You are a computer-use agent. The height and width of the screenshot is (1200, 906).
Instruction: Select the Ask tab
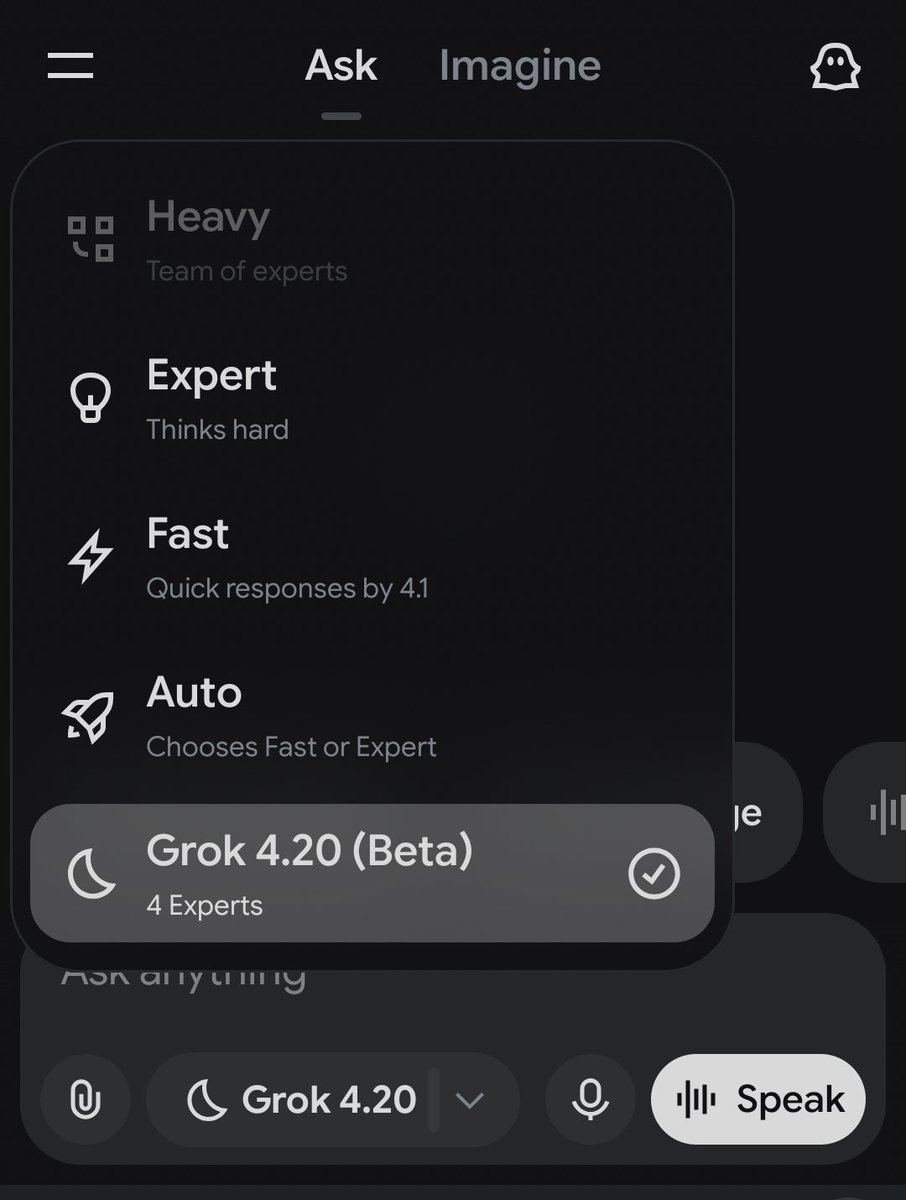tap(341, 67)
